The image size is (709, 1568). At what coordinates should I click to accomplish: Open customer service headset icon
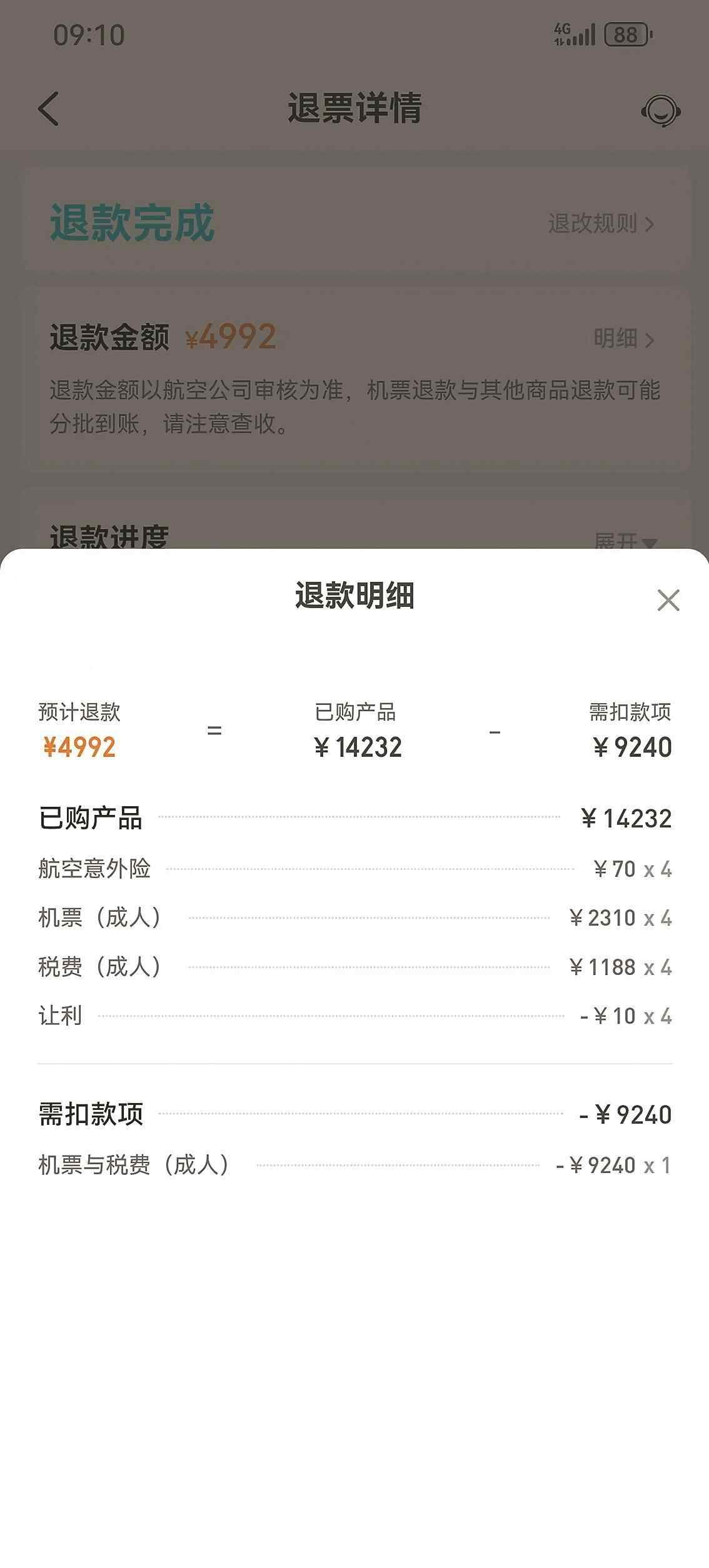coord(661,111)
